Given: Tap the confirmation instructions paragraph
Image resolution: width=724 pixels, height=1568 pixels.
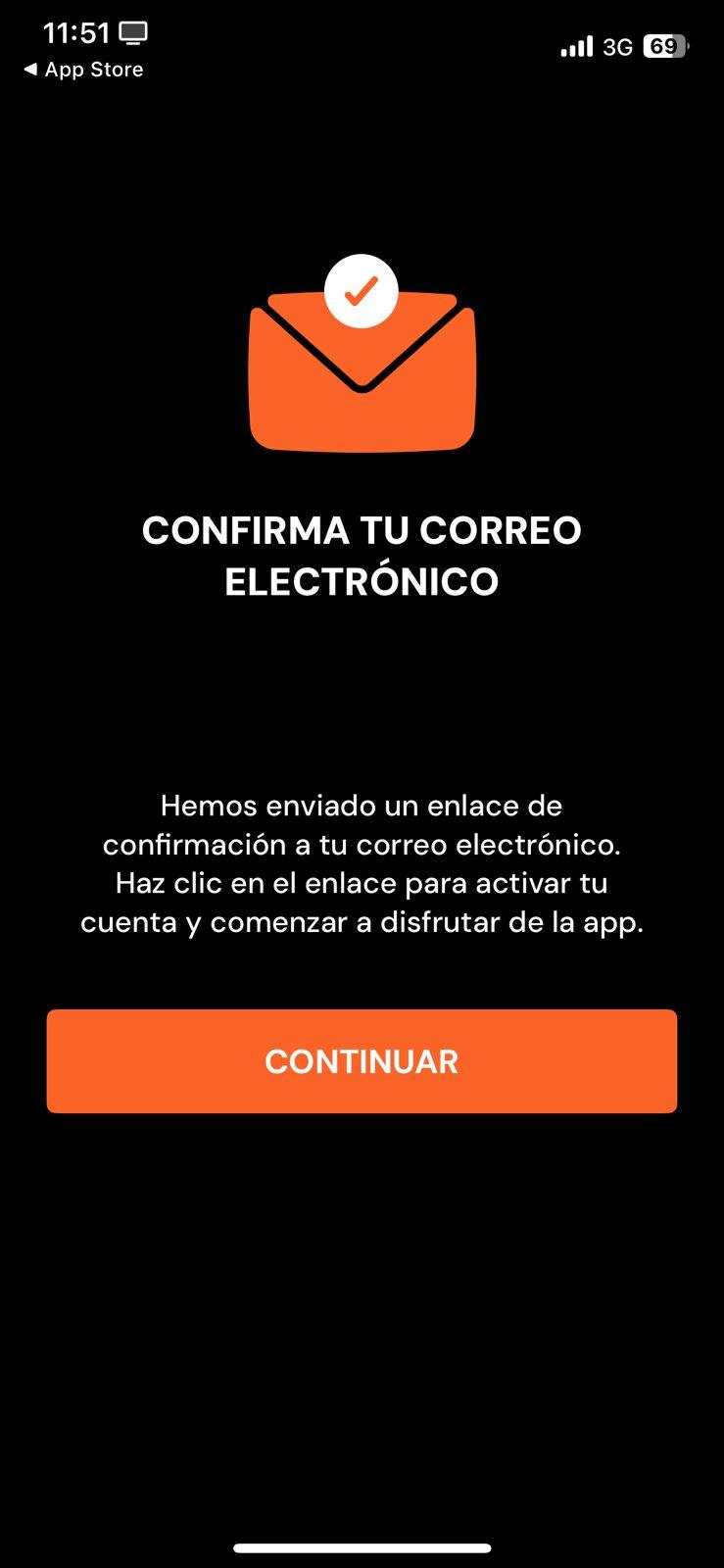Looking at the screenshot, I should (362, 862).
